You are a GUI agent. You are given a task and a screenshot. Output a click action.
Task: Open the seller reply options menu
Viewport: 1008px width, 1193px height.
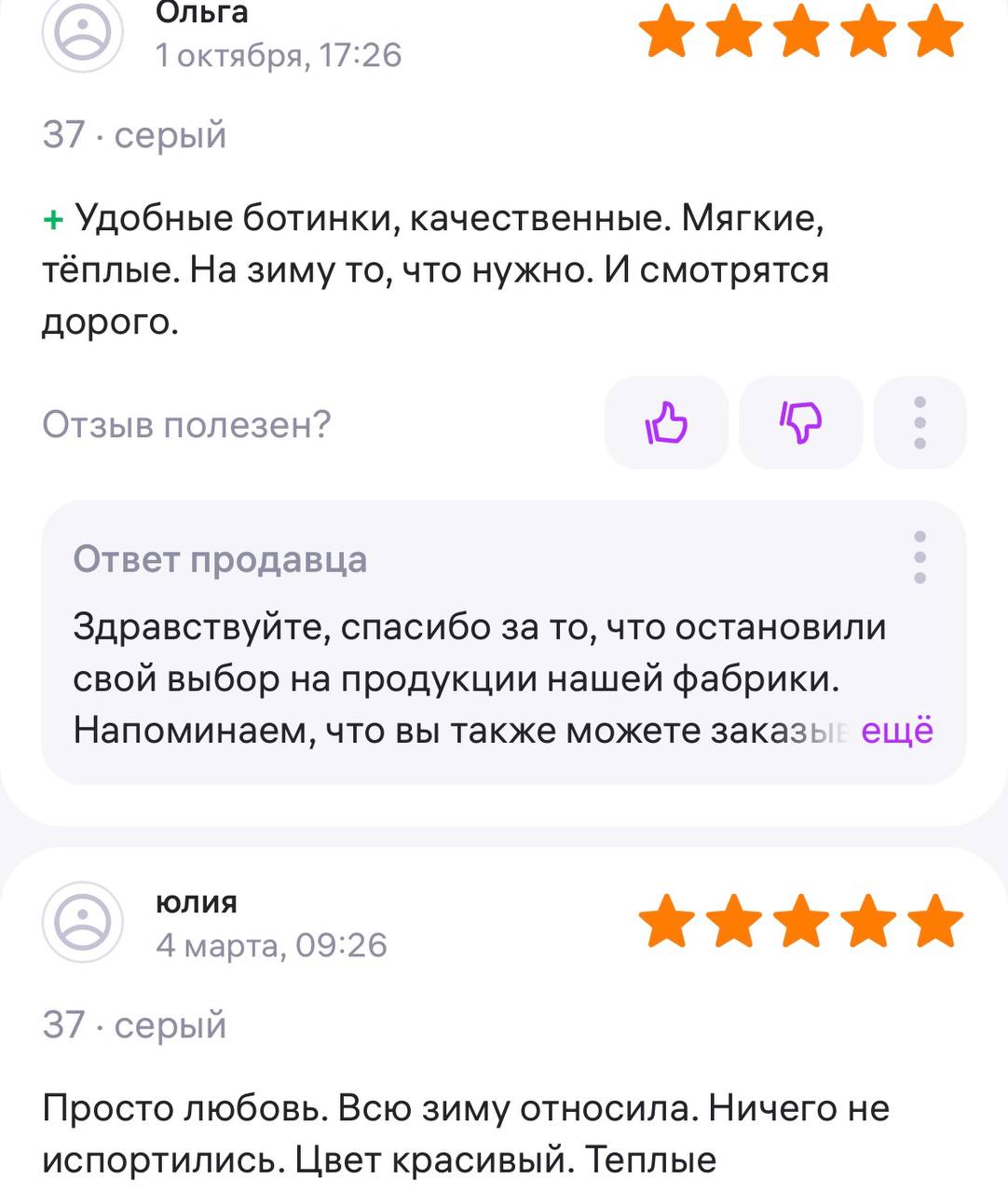pyautogui.click(x=919, y=557)
